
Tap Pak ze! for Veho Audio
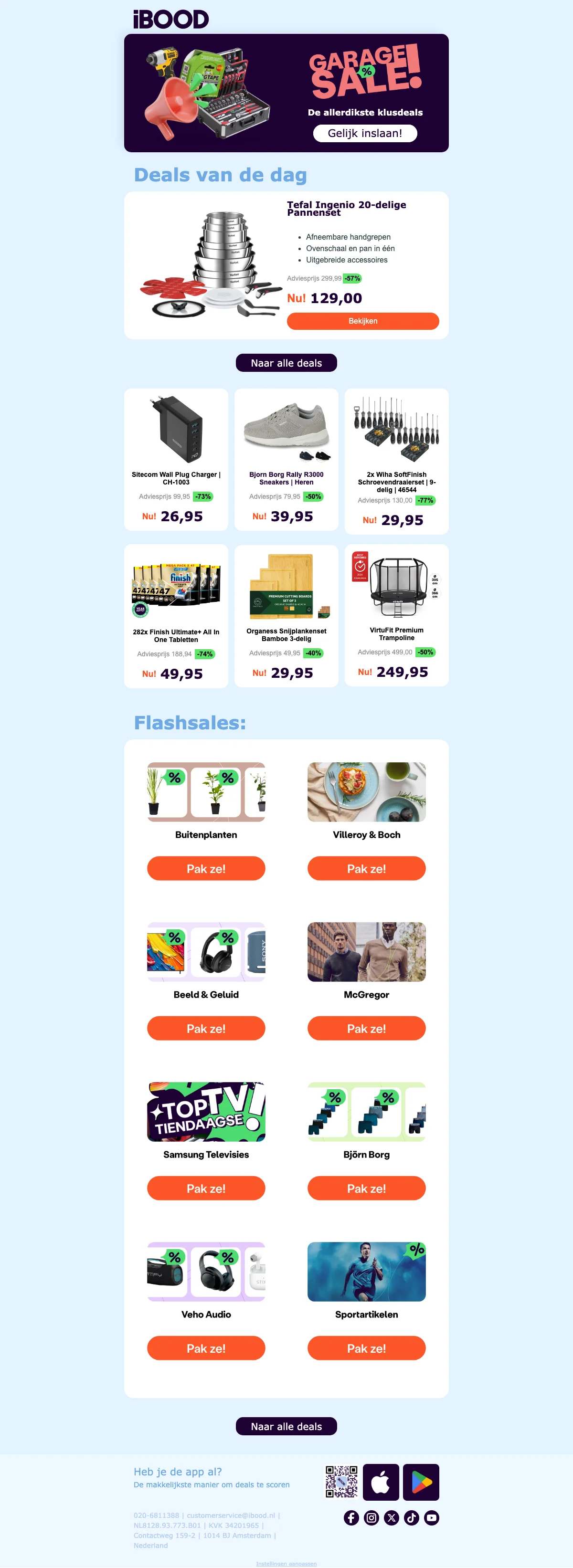(x=206, y=1348)
